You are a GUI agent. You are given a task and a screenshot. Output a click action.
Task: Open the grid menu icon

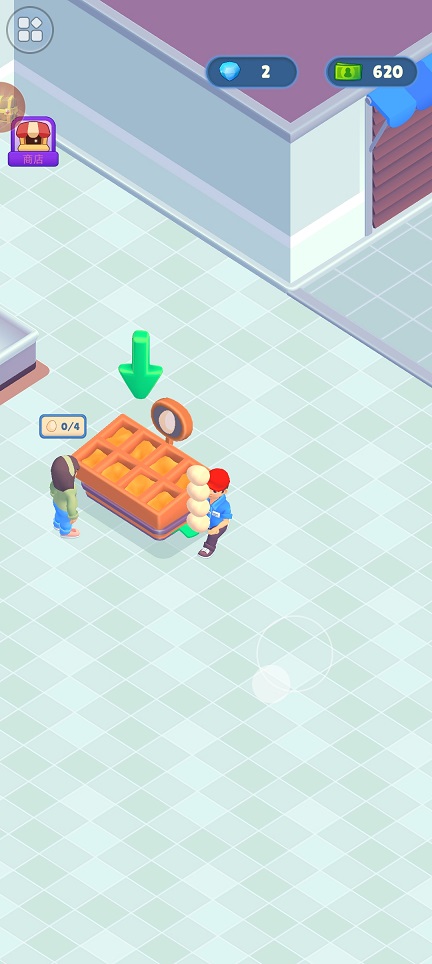click(x=29, y=29)
